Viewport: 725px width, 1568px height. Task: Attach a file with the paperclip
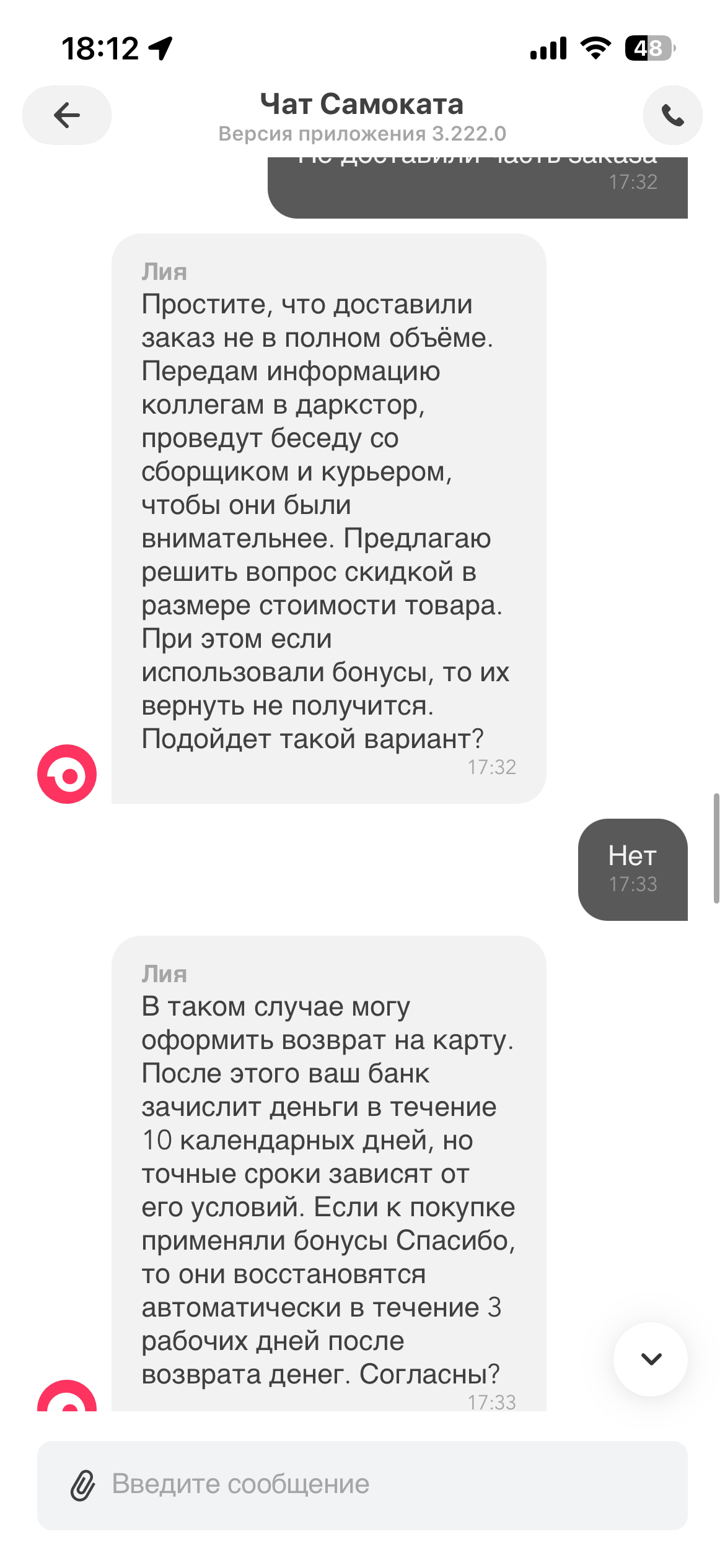82,1485
